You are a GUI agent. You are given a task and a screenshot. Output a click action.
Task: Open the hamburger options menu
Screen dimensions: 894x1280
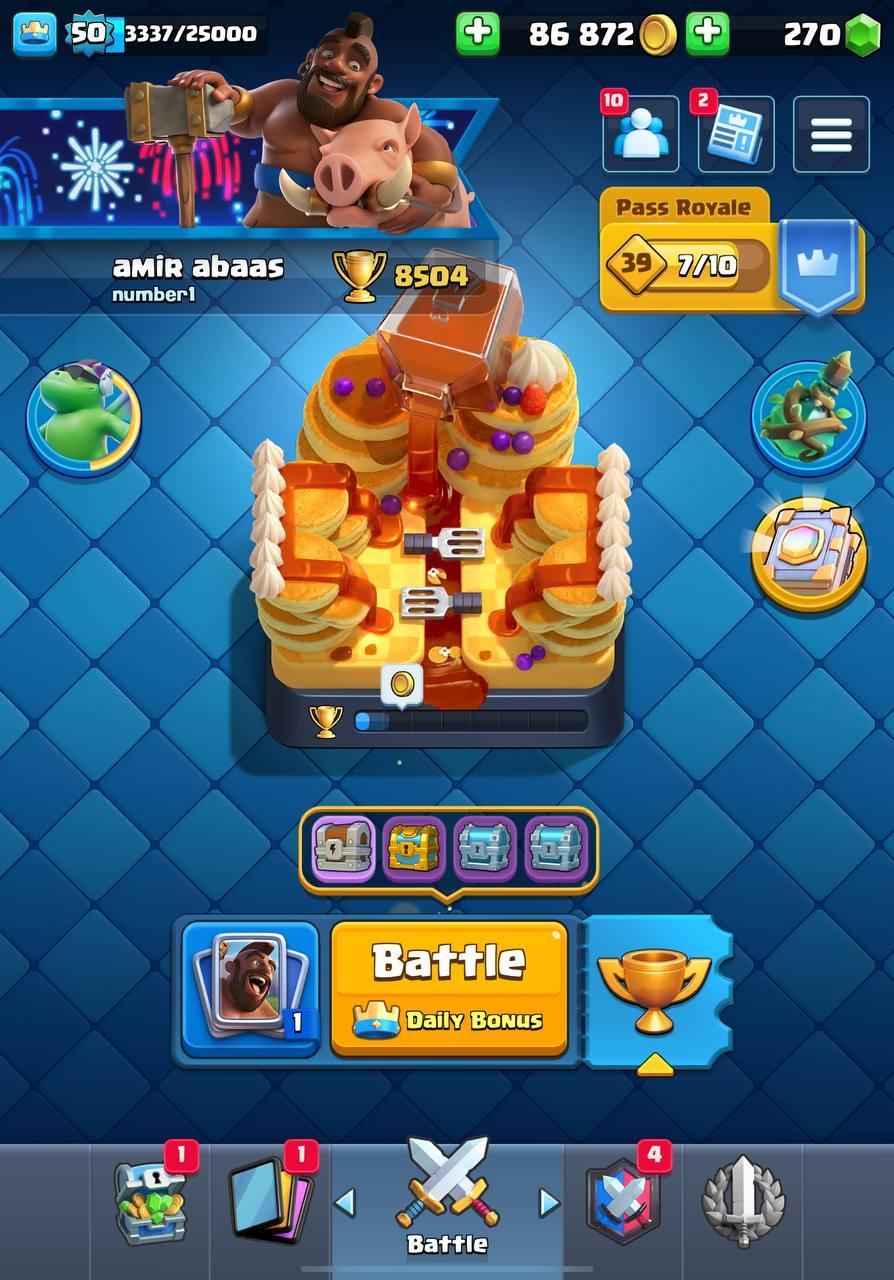pos(831,135)
